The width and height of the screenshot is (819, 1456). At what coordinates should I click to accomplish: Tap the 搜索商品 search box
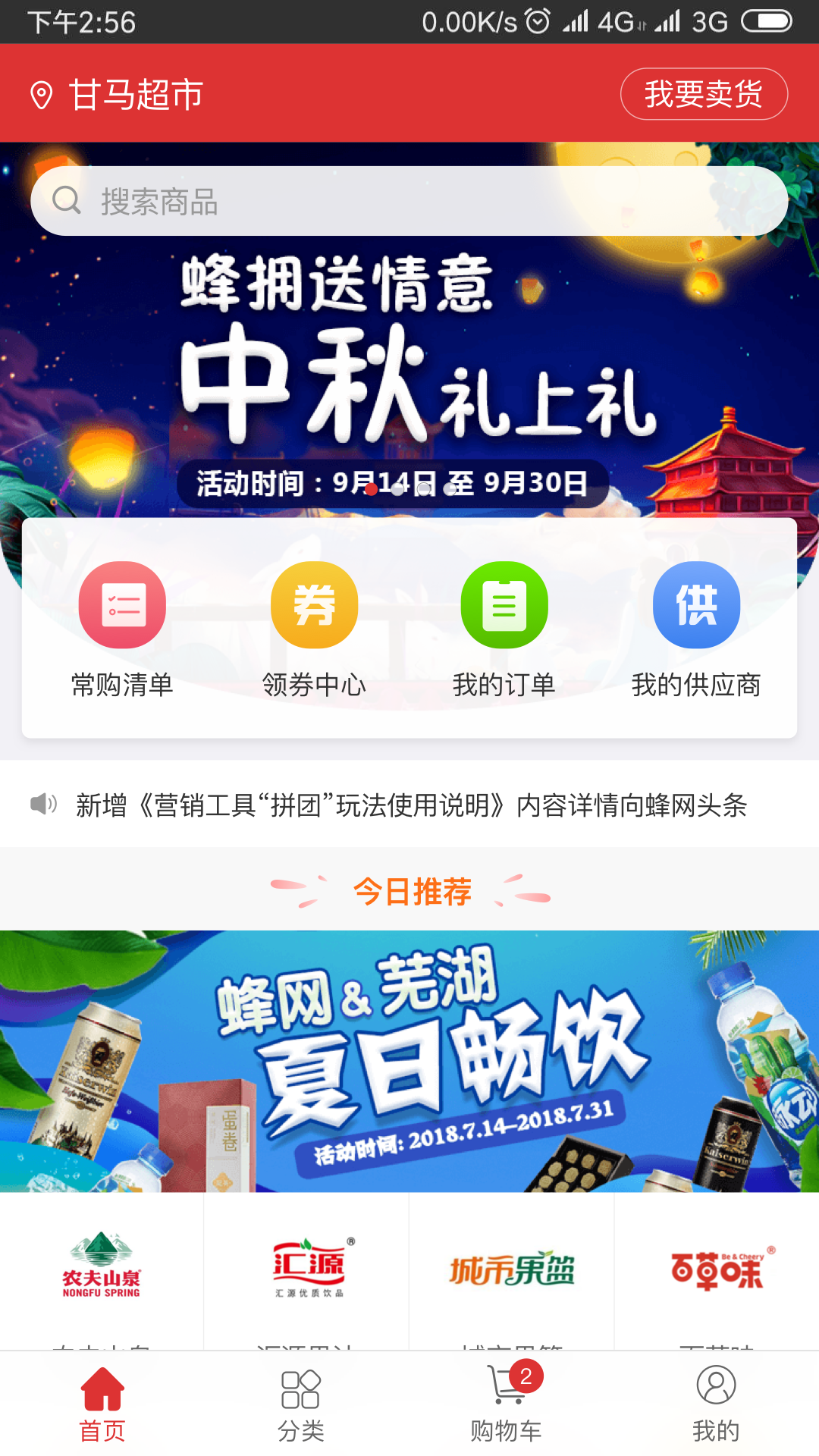click(409, 201)
